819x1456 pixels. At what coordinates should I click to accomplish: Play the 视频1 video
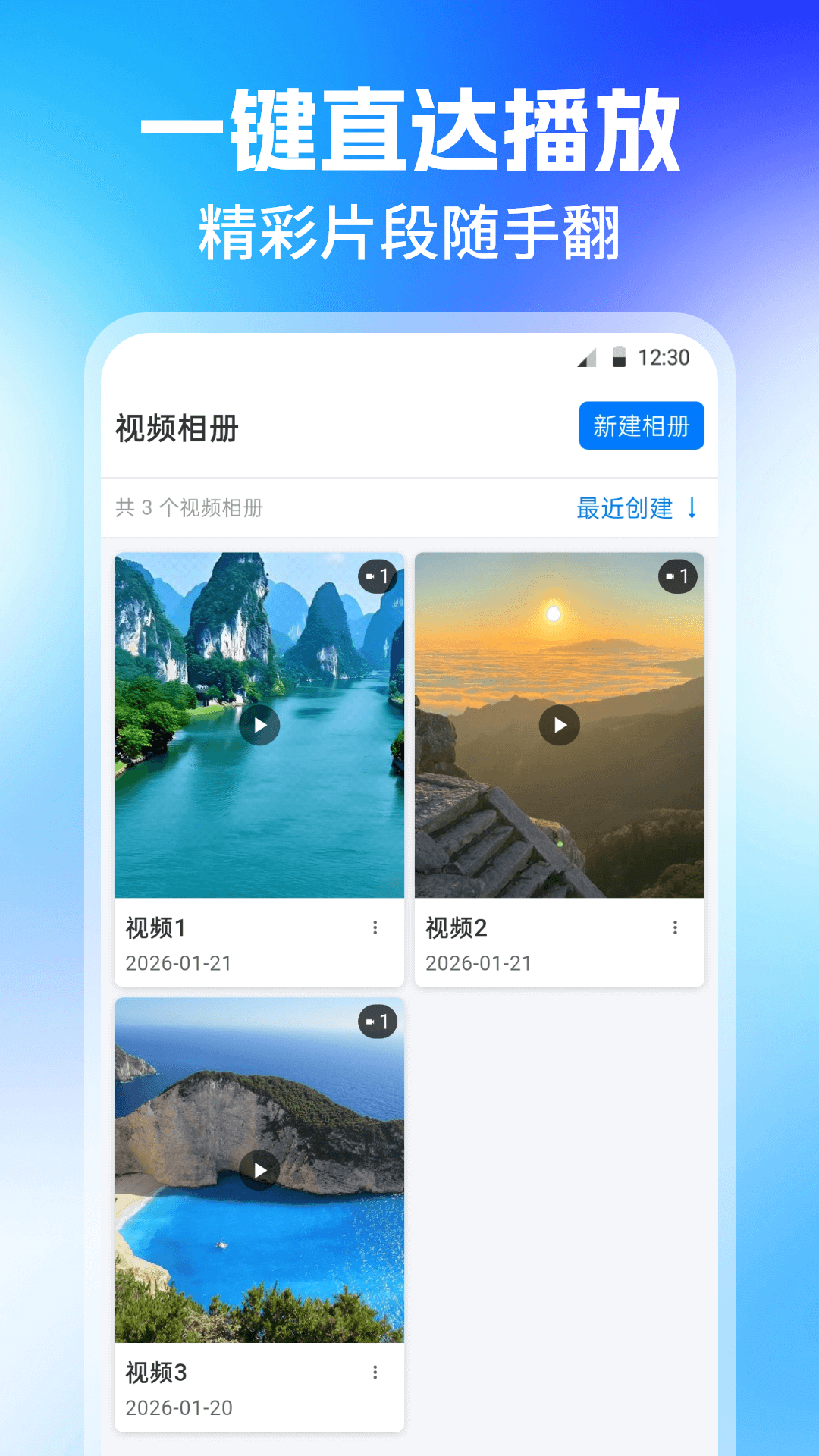click(x=259, y=725)
